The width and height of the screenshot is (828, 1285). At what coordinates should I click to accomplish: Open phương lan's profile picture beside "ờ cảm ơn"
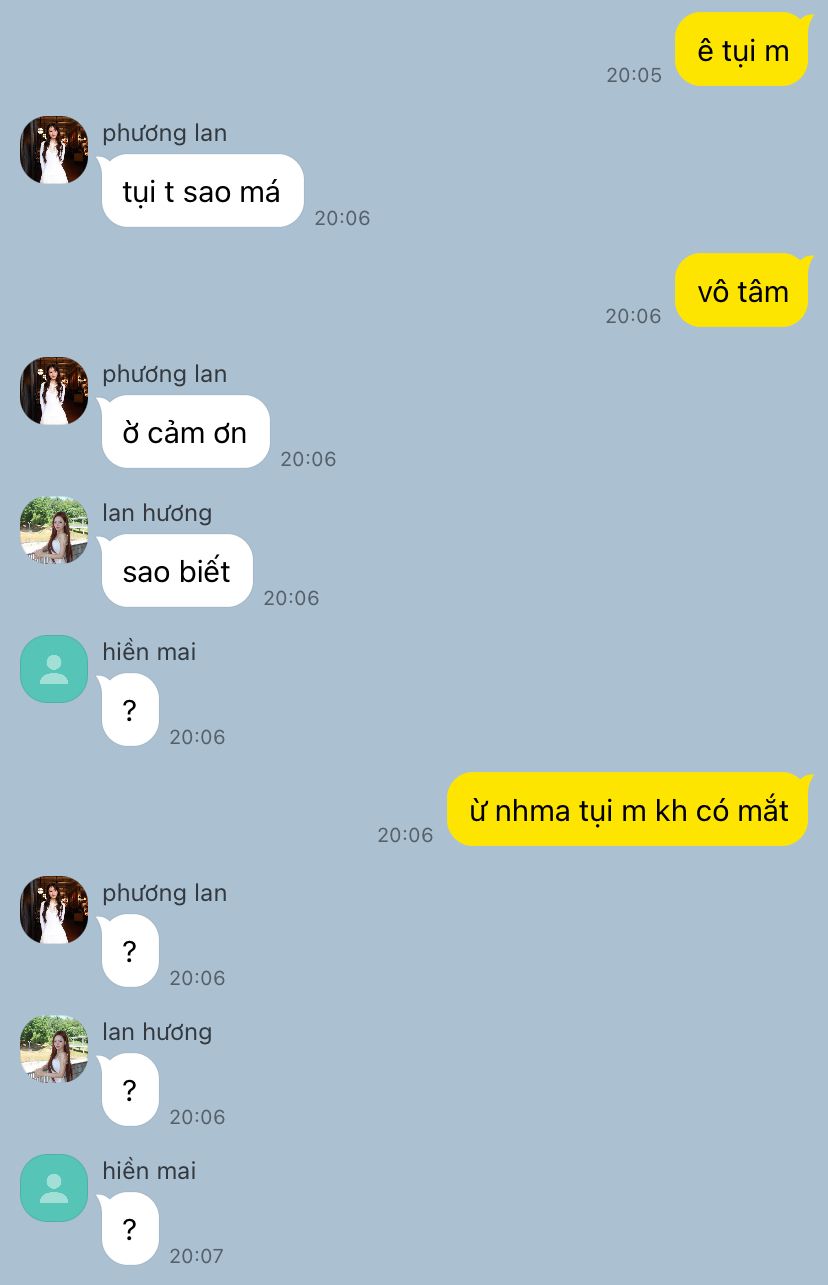54,391
